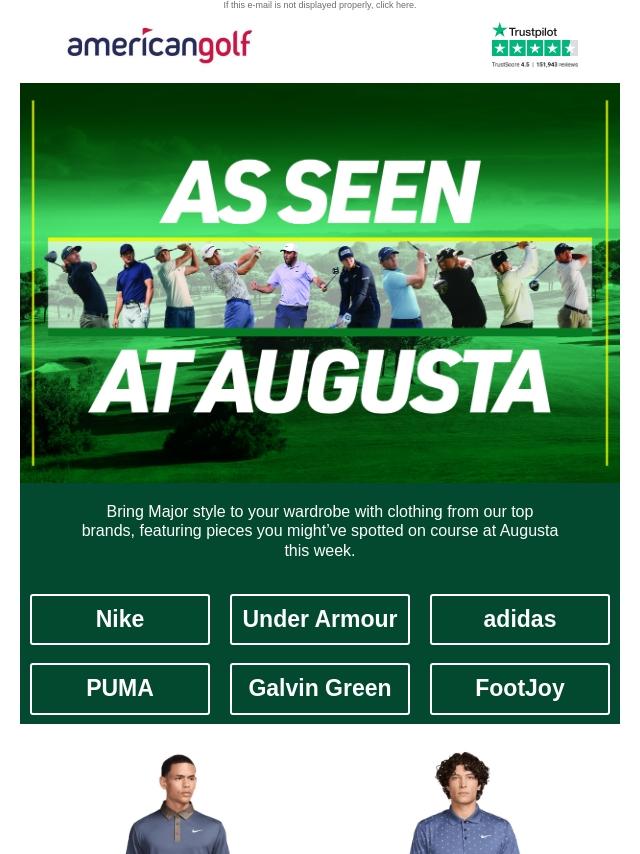Tap the FootJoy brand button
Viewport: 640px width, 854px height.
coord(520,688)
